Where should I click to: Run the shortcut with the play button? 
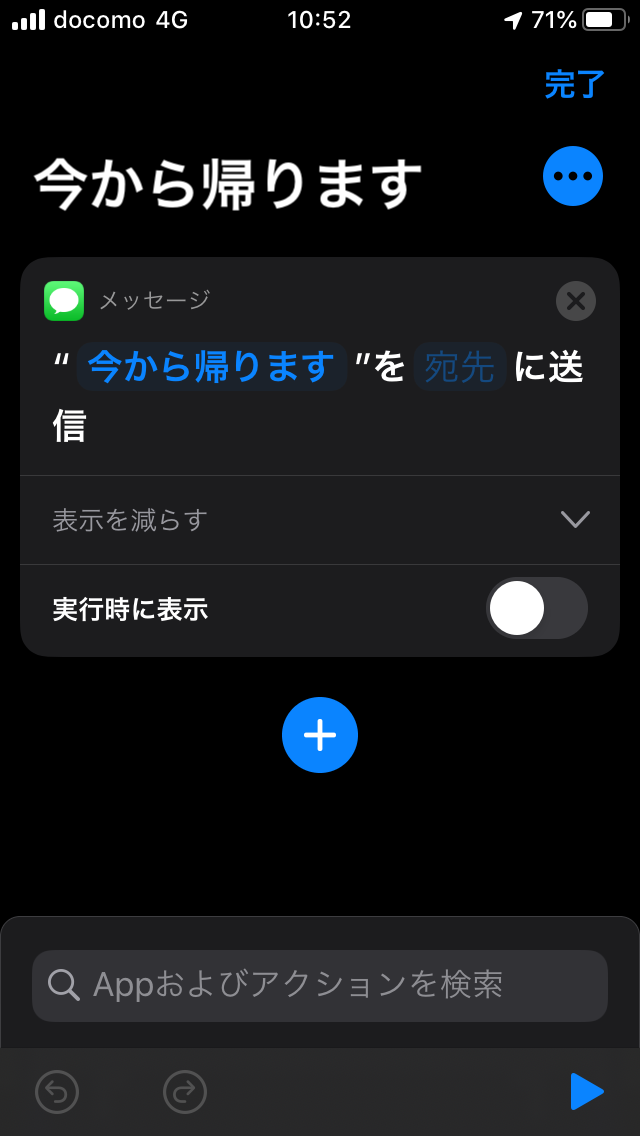[586, 1092]
